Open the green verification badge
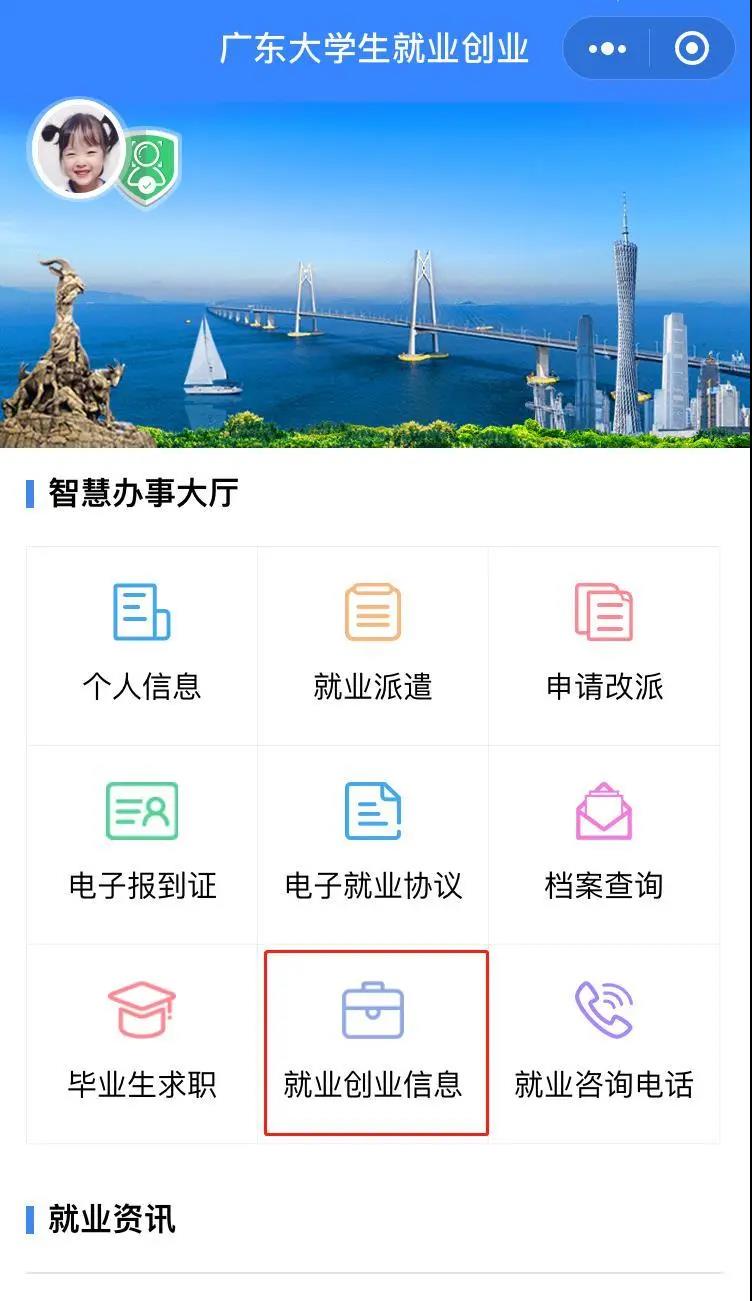 click(149, 166)
